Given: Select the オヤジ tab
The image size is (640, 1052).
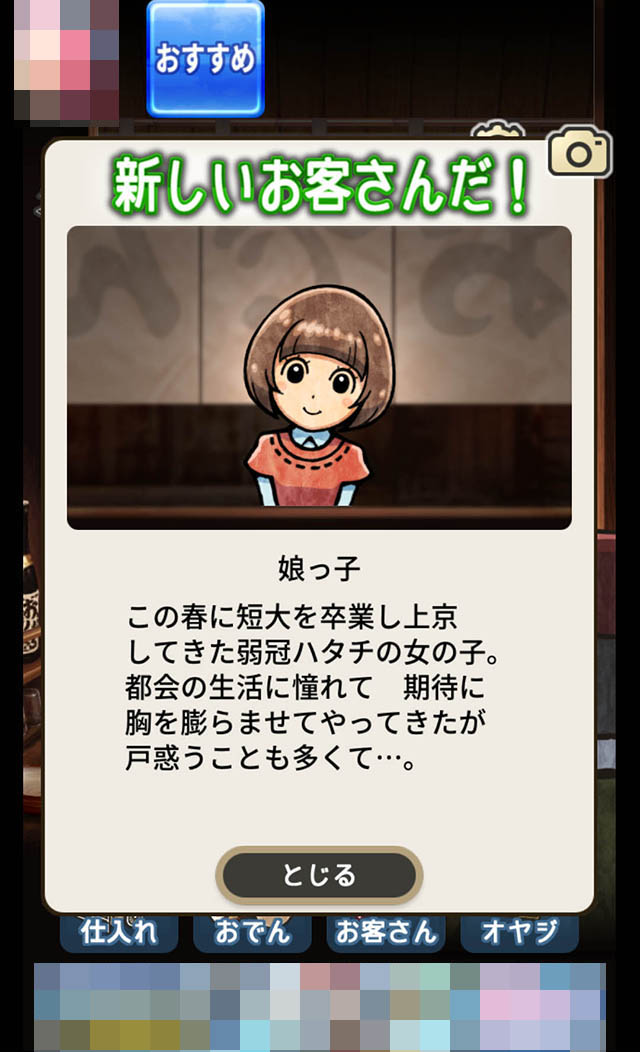Looking at the screenshot, I should (519, 933).
